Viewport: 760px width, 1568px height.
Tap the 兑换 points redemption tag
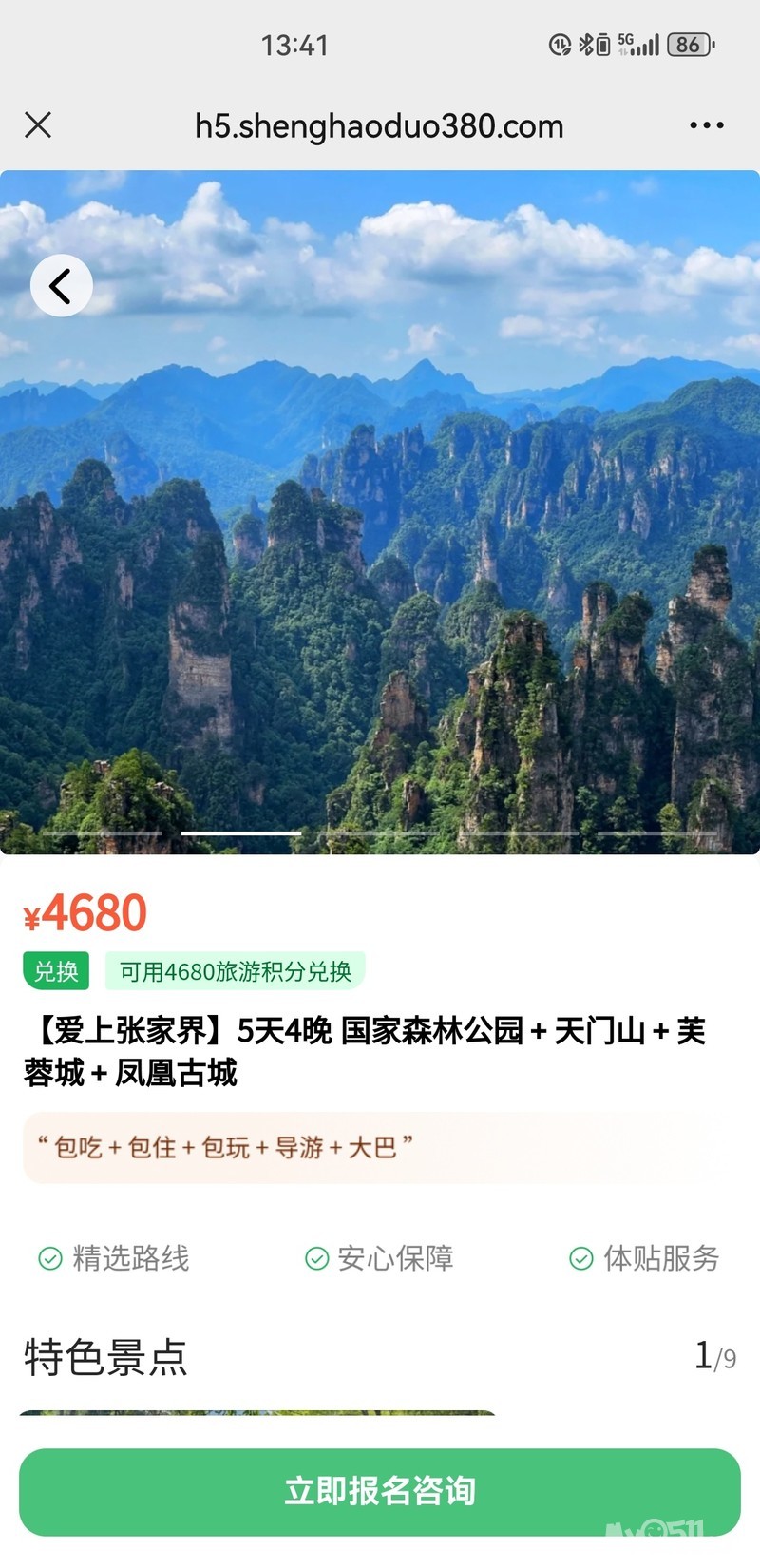(56, 971)
